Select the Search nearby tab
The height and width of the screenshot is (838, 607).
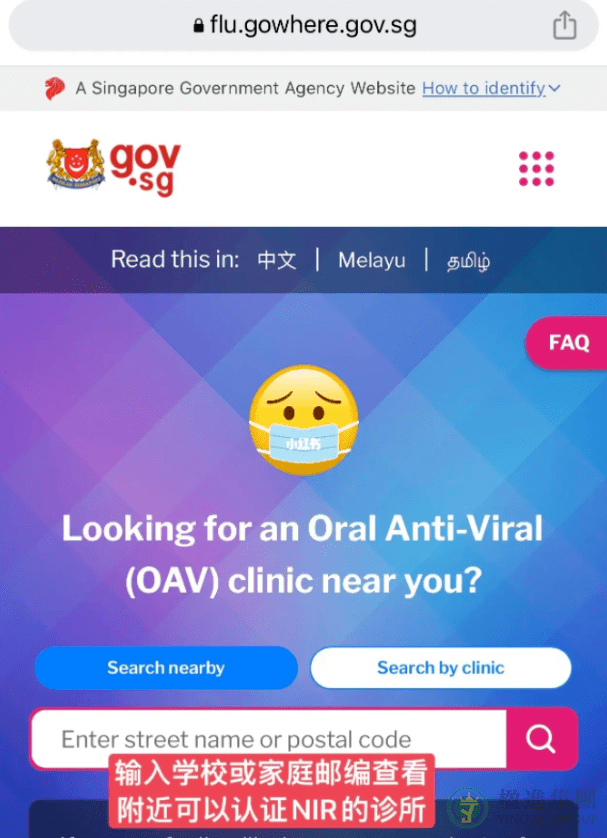166,668
